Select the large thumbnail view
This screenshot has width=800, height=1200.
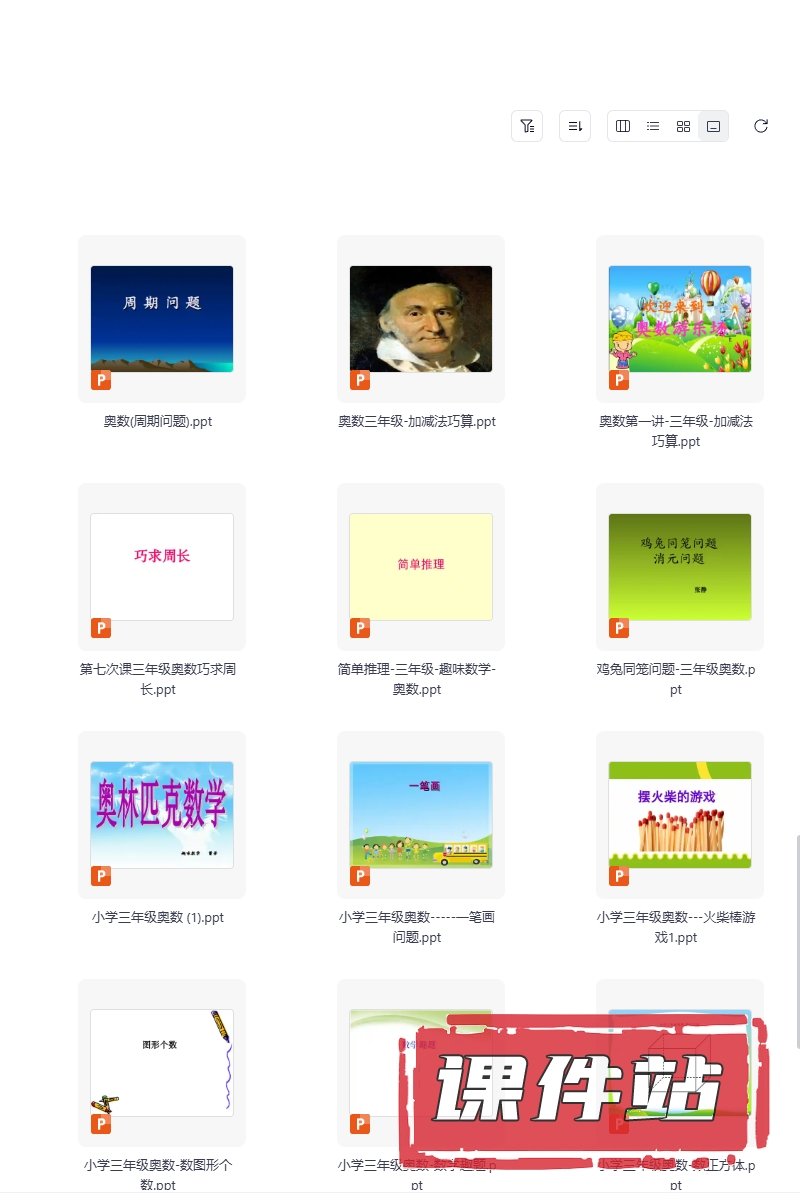point(713,126)
